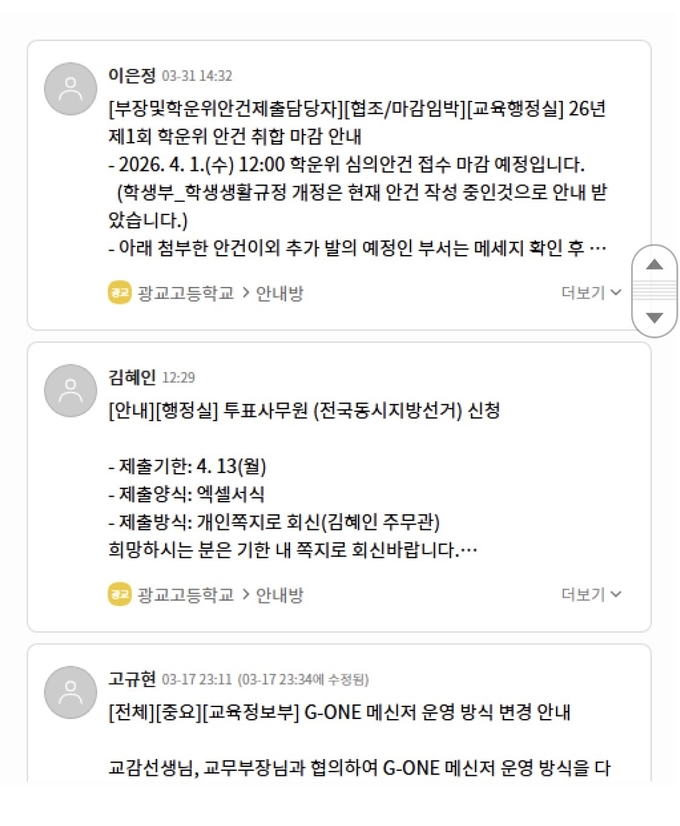View 이은정's profile avatar
The image size is (680, 826).
(70, 89)
